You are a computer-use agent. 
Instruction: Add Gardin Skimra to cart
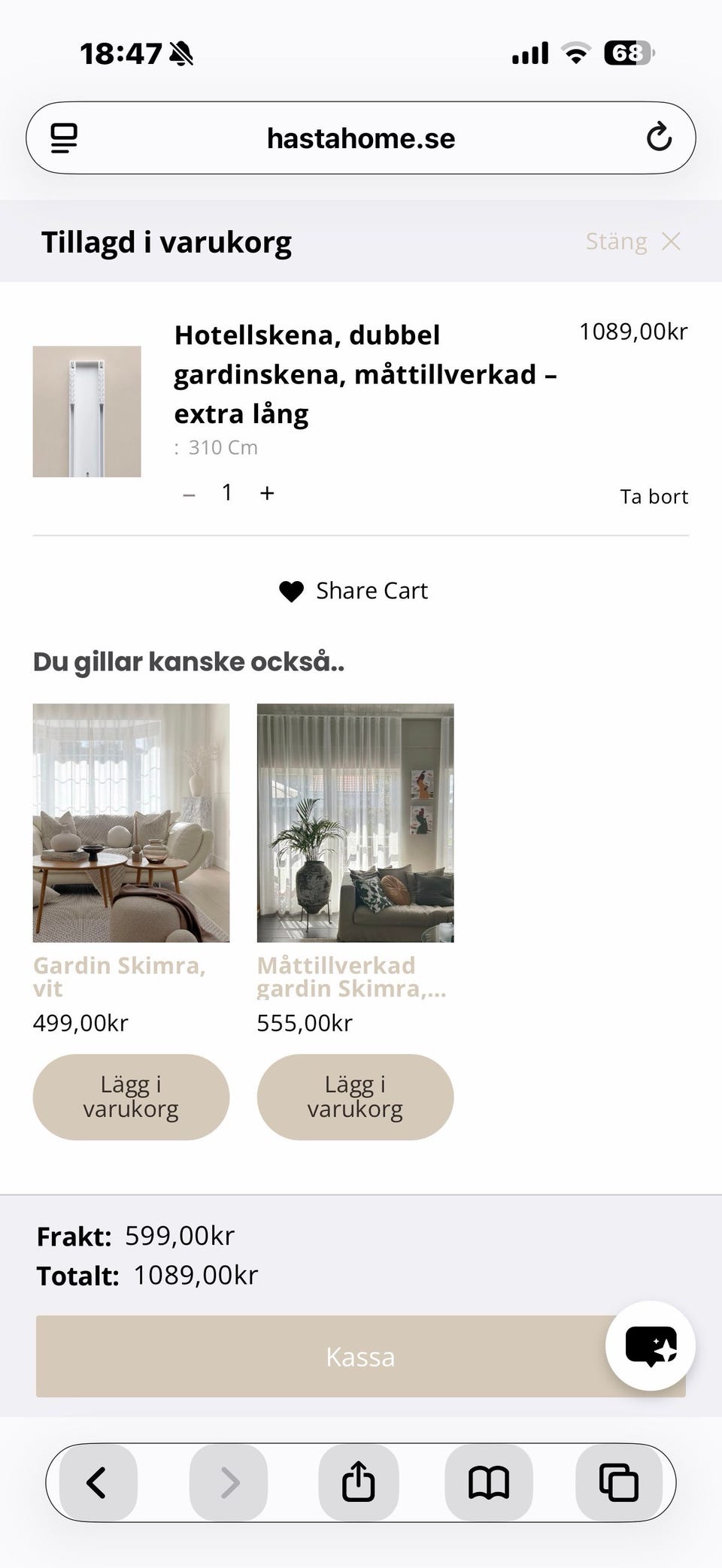click(131, 1097)
